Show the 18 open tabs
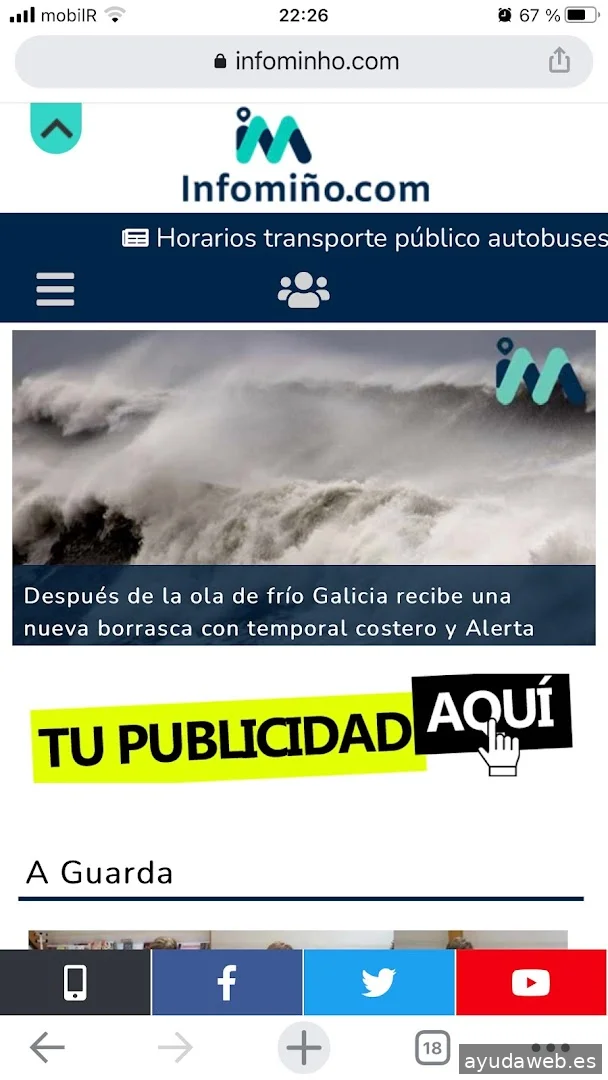The image size is (608, 1080). (431, 1047)
